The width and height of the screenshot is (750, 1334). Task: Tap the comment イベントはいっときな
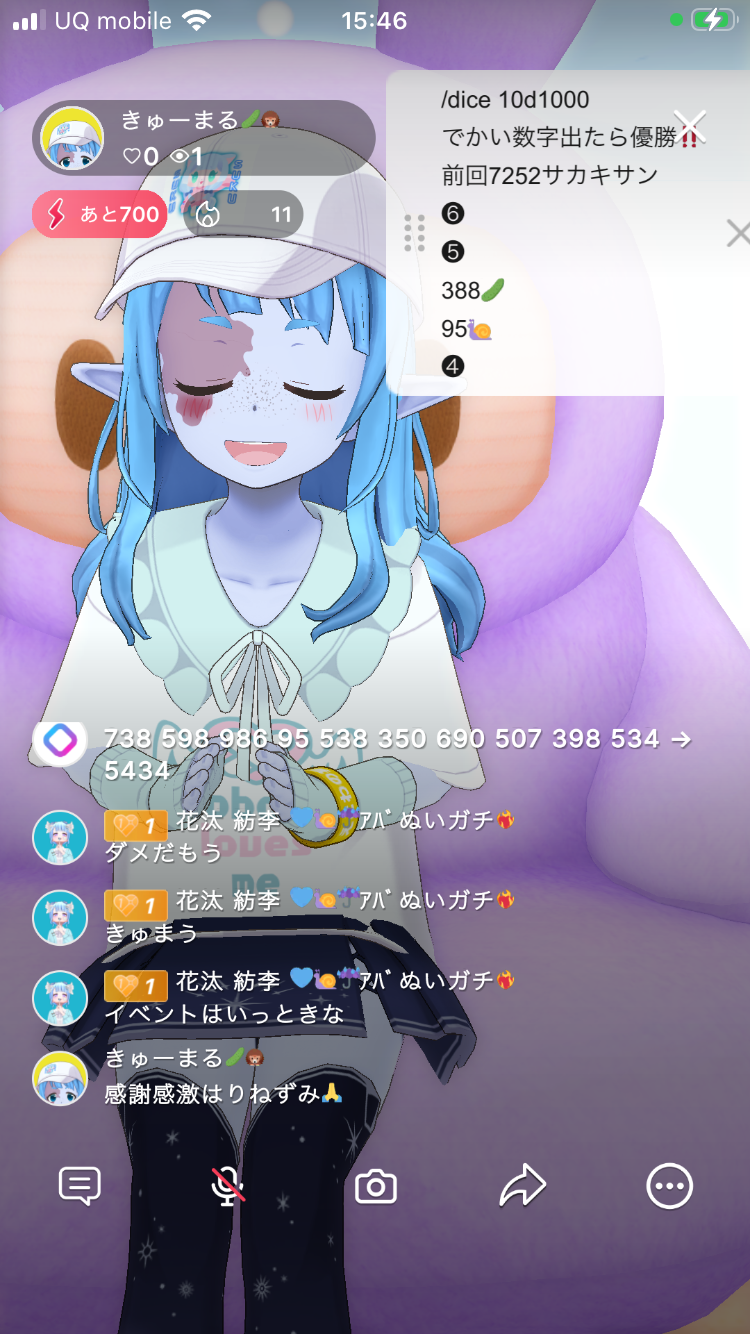tap(224, 1013)
